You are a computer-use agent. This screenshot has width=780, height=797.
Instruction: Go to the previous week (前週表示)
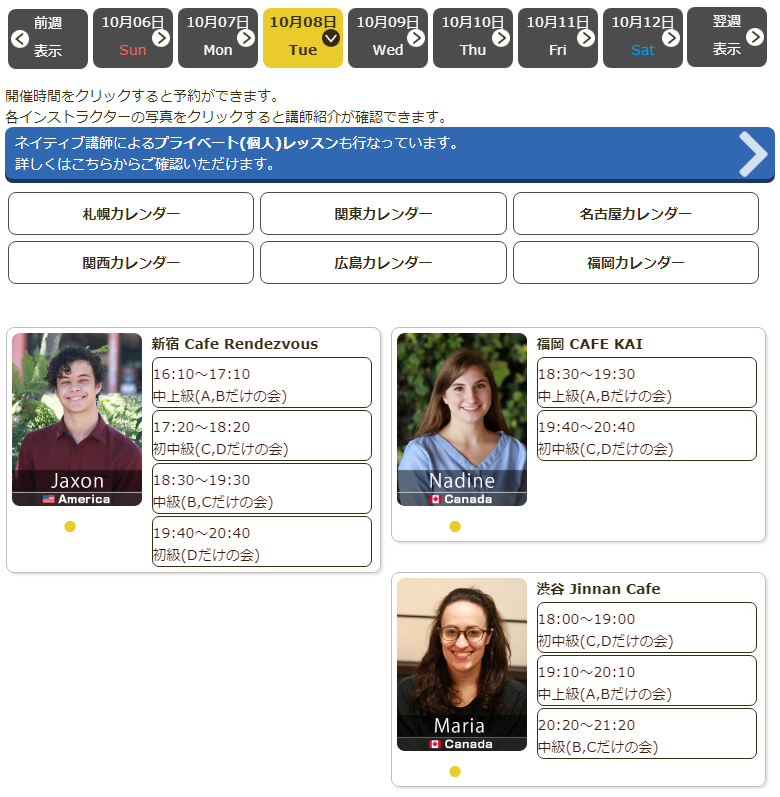tap(47, 38)
